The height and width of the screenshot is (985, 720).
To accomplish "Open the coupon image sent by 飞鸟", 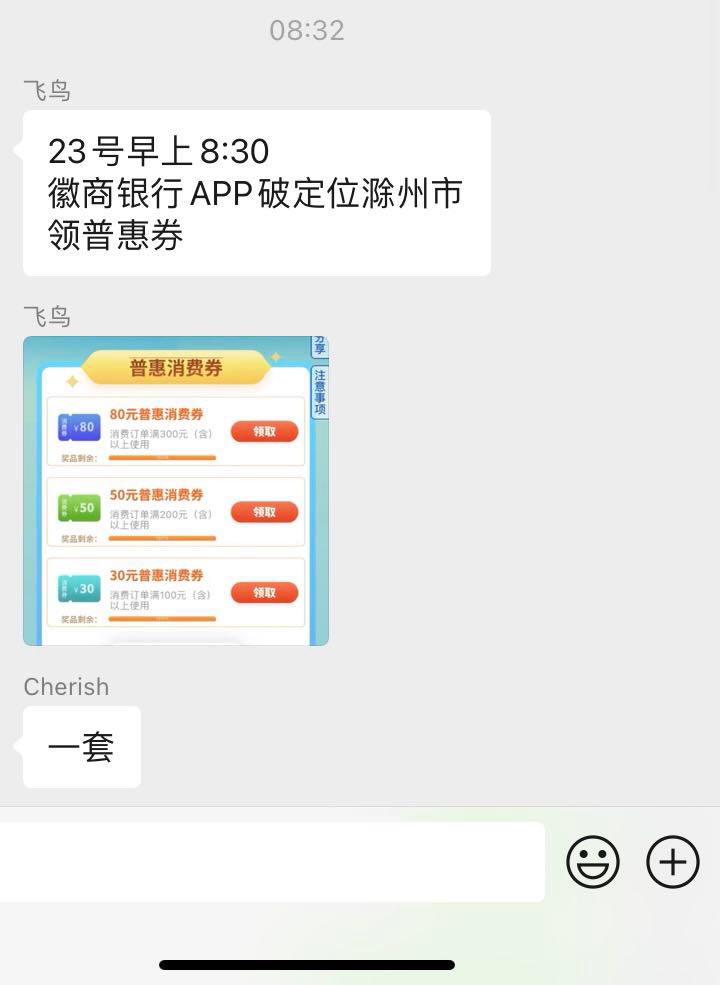I will click(x=176, y=490).
